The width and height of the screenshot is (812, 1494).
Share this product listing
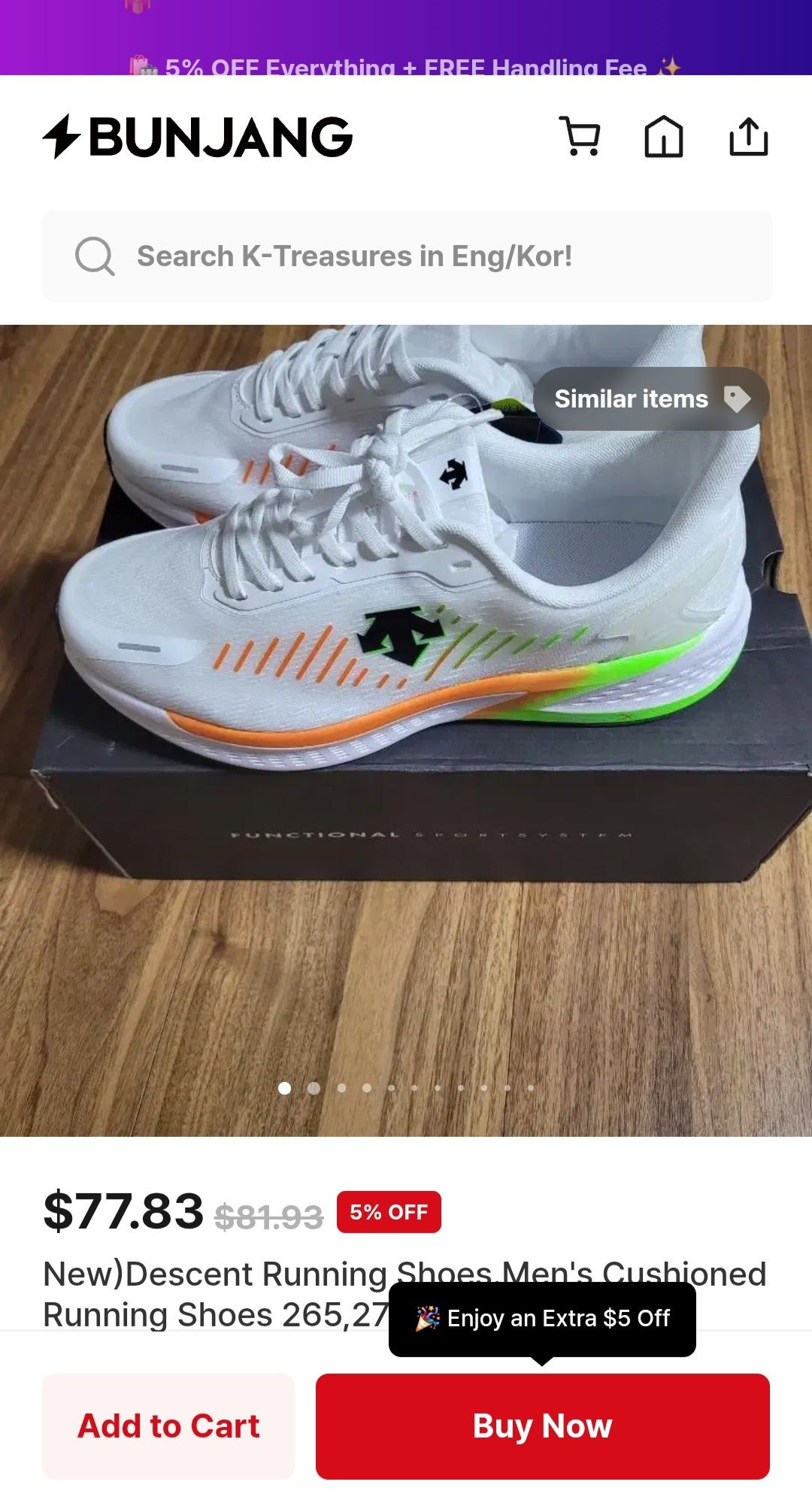pyautogui.click(x=749, y=136)
